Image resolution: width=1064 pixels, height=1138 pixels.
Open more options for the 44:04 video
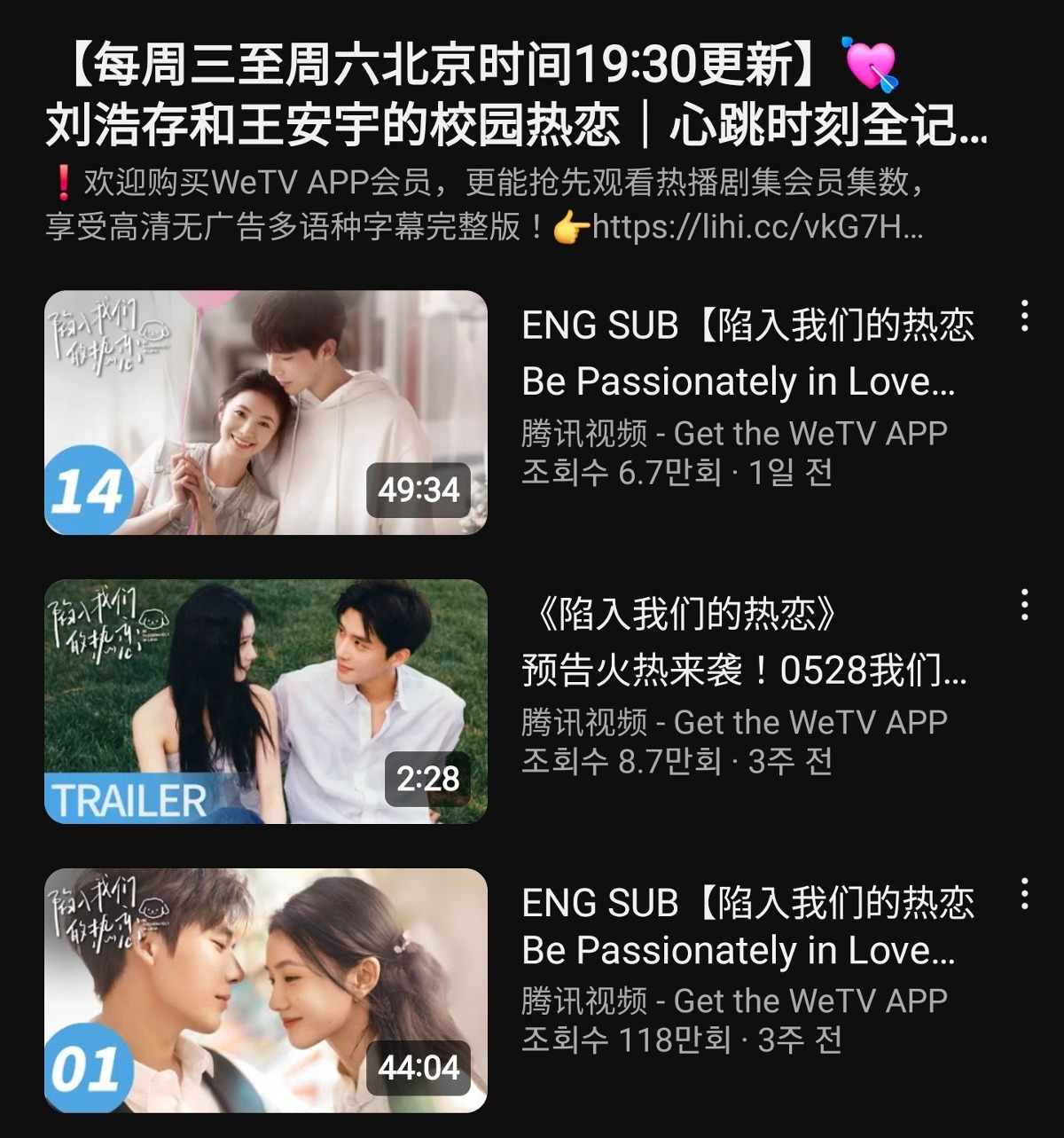(1024, 894)
